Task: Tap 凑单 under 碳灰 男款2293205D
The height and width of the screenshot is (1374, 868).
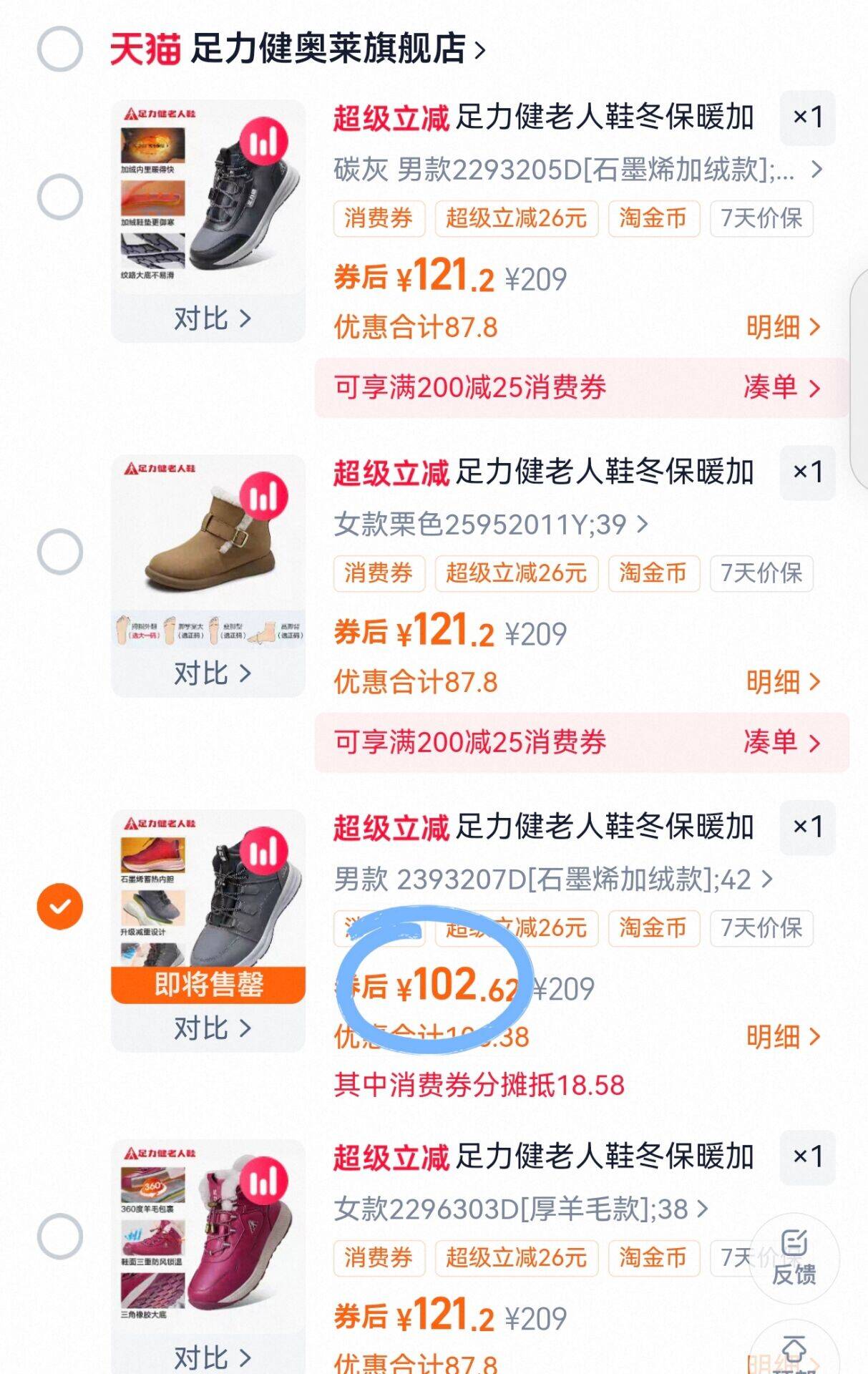Action: pos(781,387)
